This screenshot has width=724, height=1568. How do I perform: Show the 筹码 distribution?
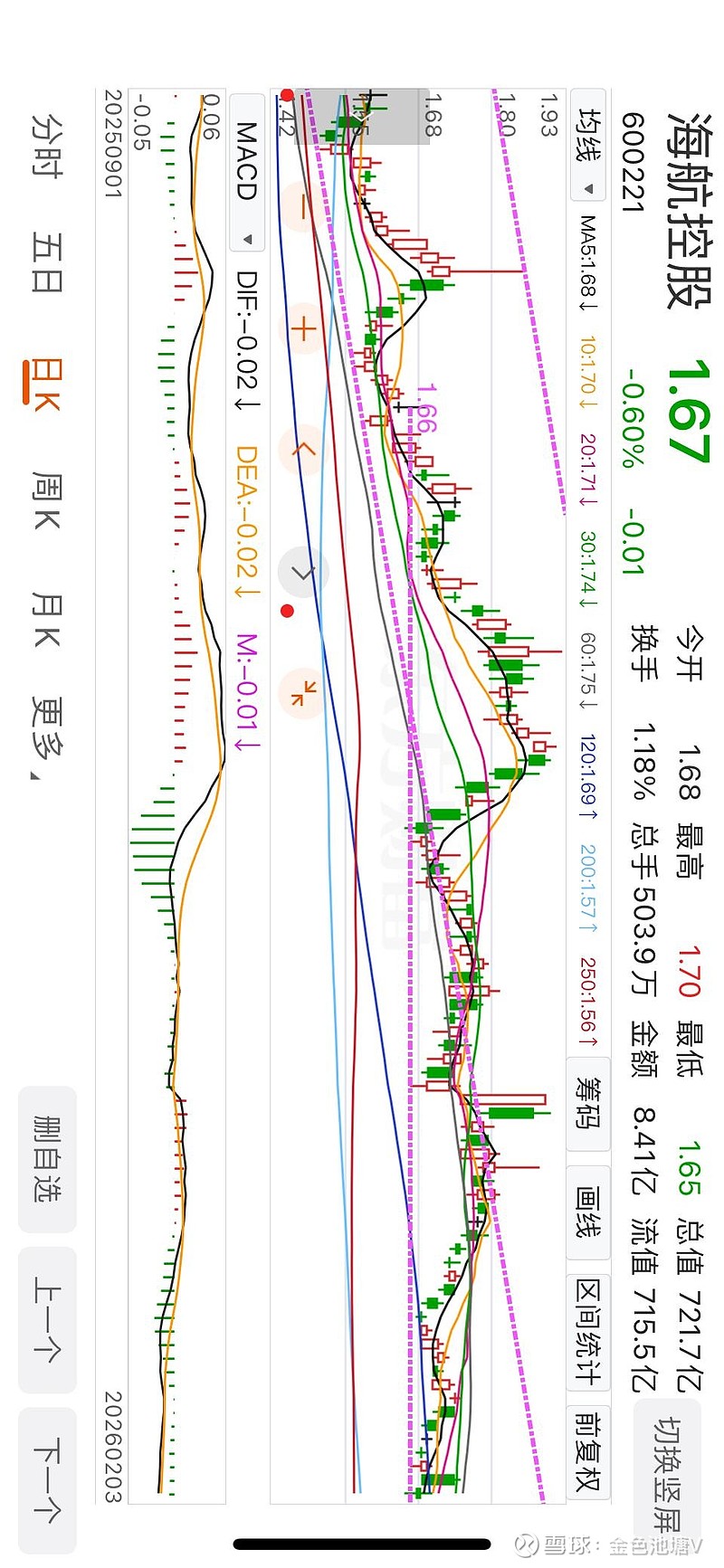pos(588,1101)
